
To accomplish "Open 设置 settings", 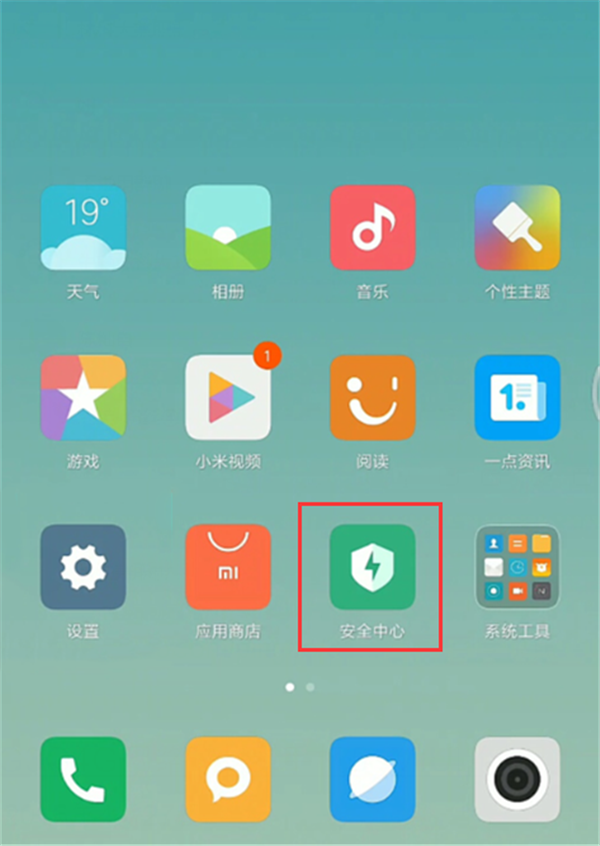I will click(83, 567).
